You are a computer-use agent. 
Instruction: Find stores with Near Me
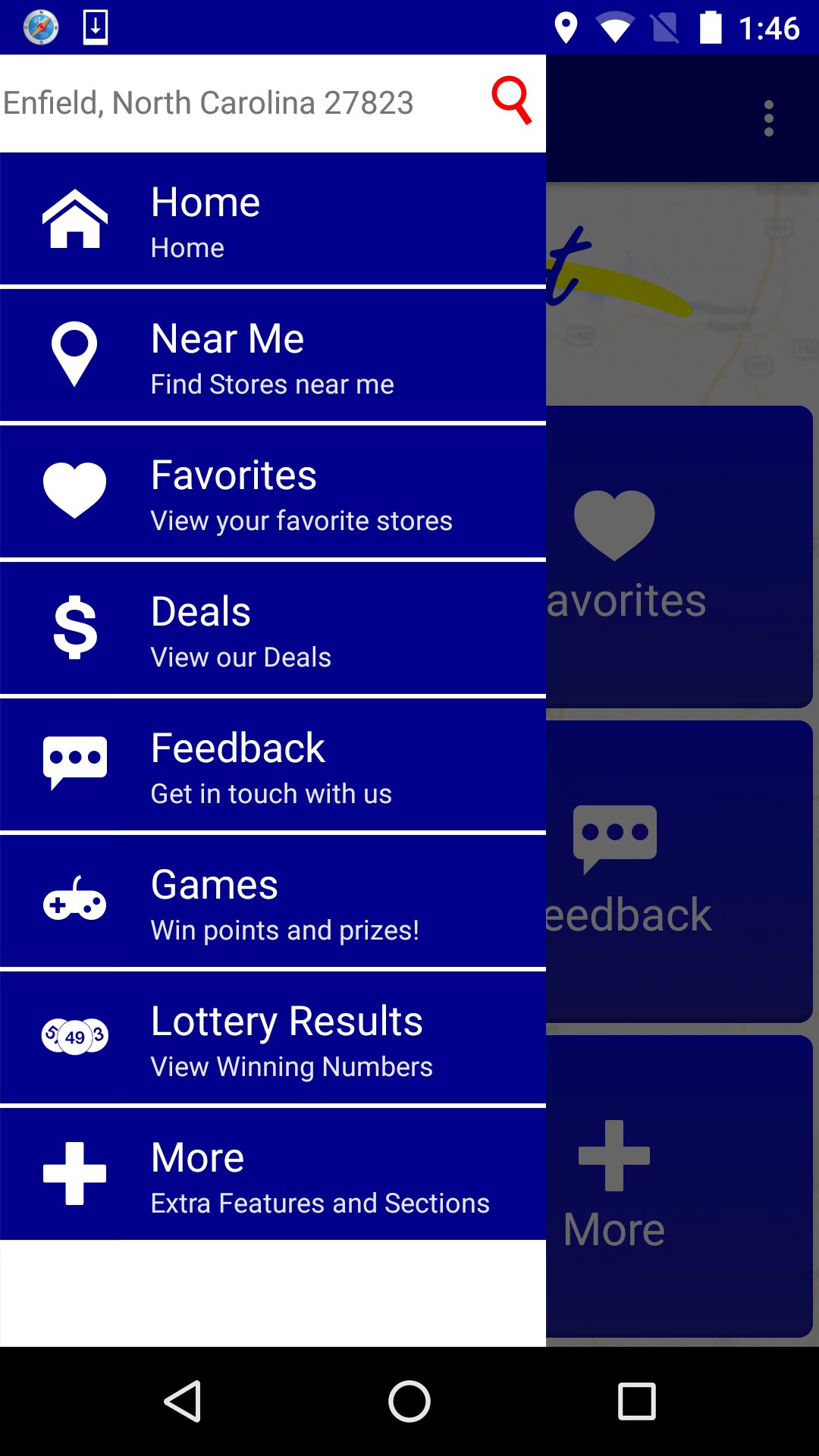tap(273, 355)
